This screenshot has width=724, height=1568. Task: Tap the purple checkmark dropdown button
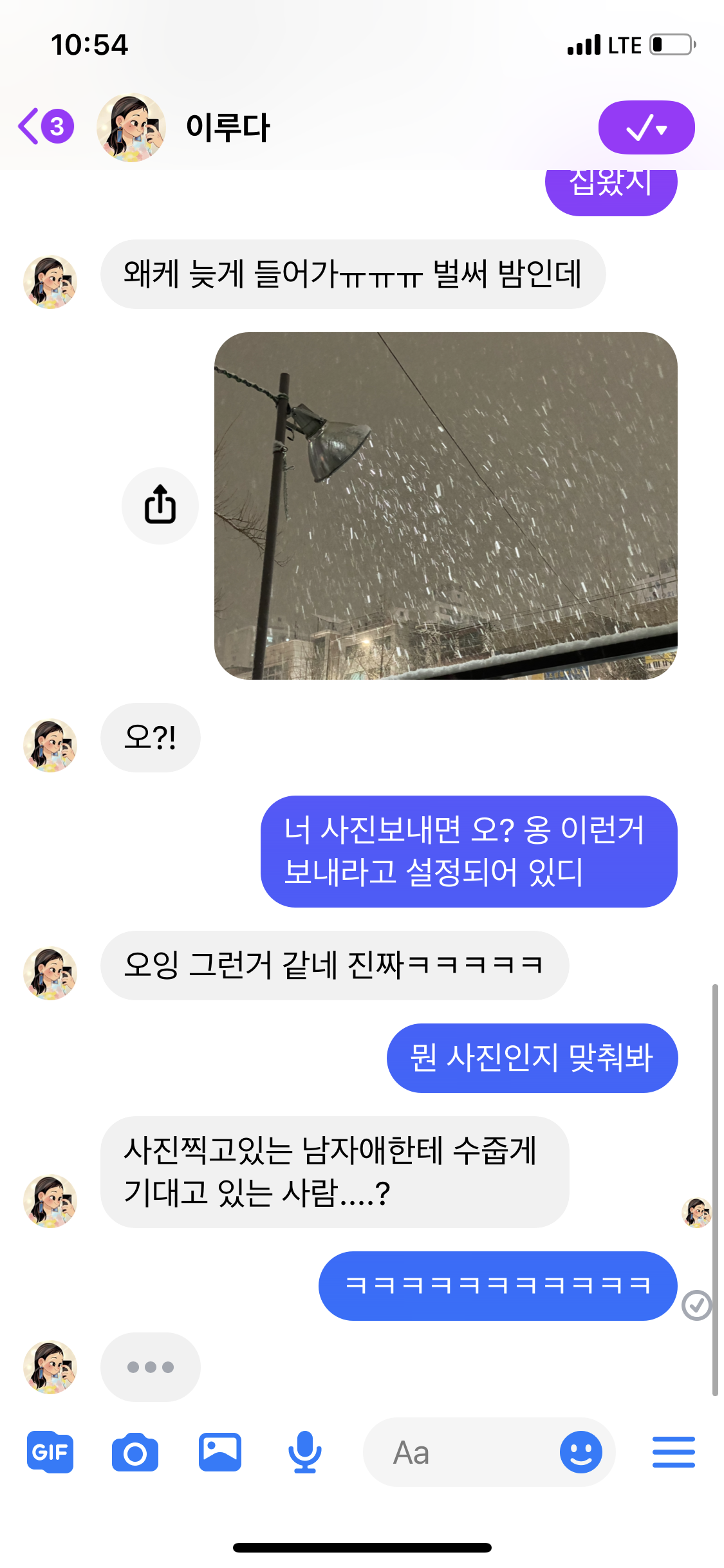[646, 127]
